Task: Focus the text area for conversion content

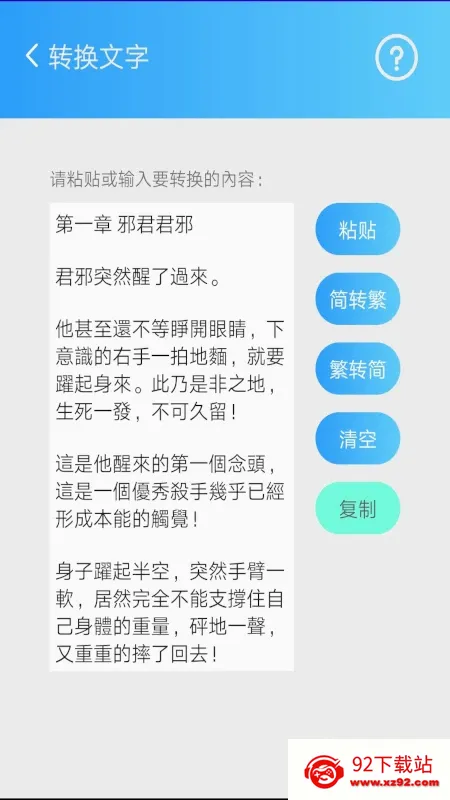Action: pos(171,437)
